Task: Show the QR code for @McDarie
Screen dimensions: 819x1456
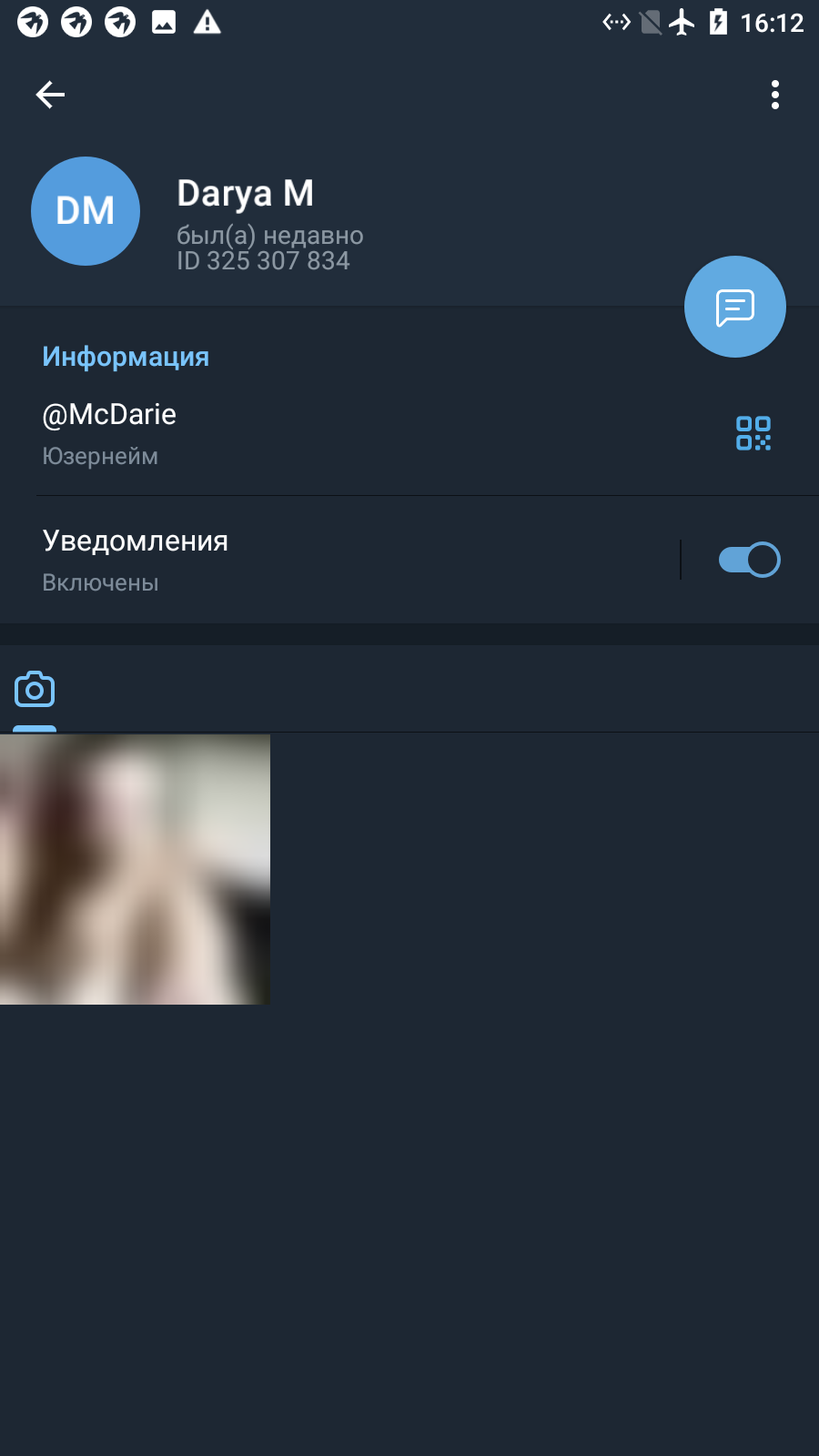Action: pos(753,433)
